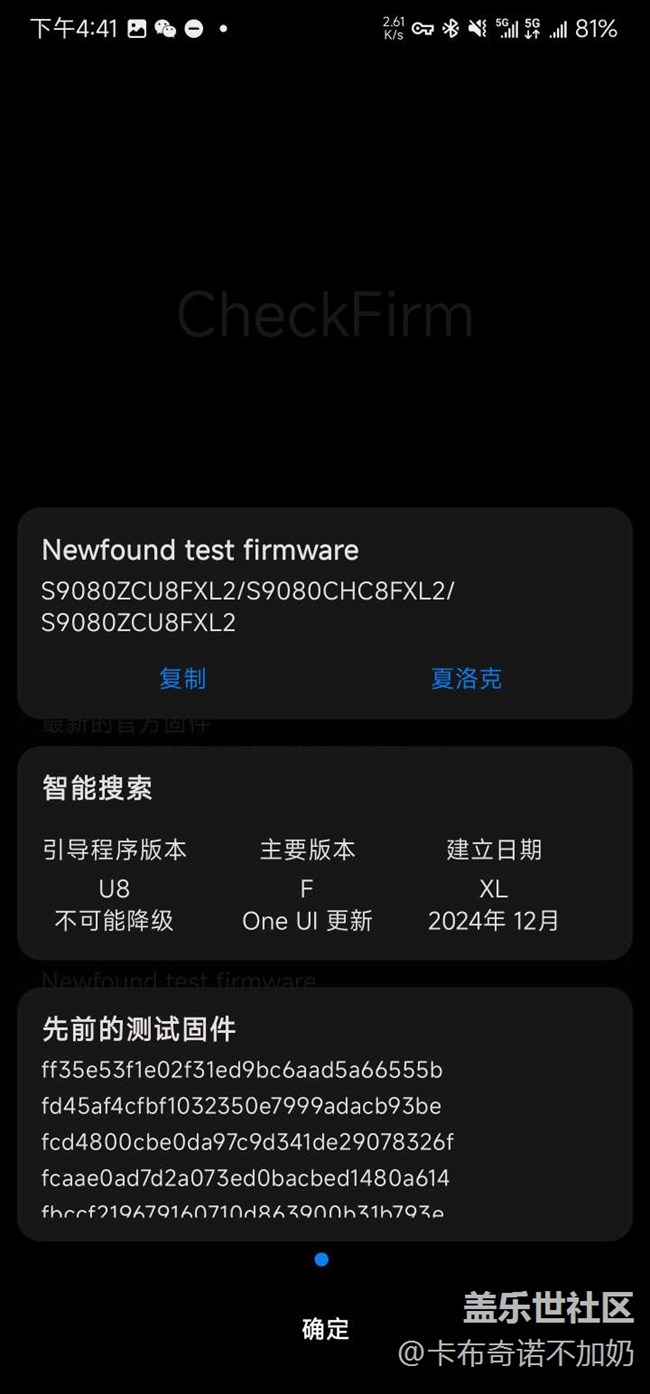Tap the 夏洛克 button

tap(466, 678)
